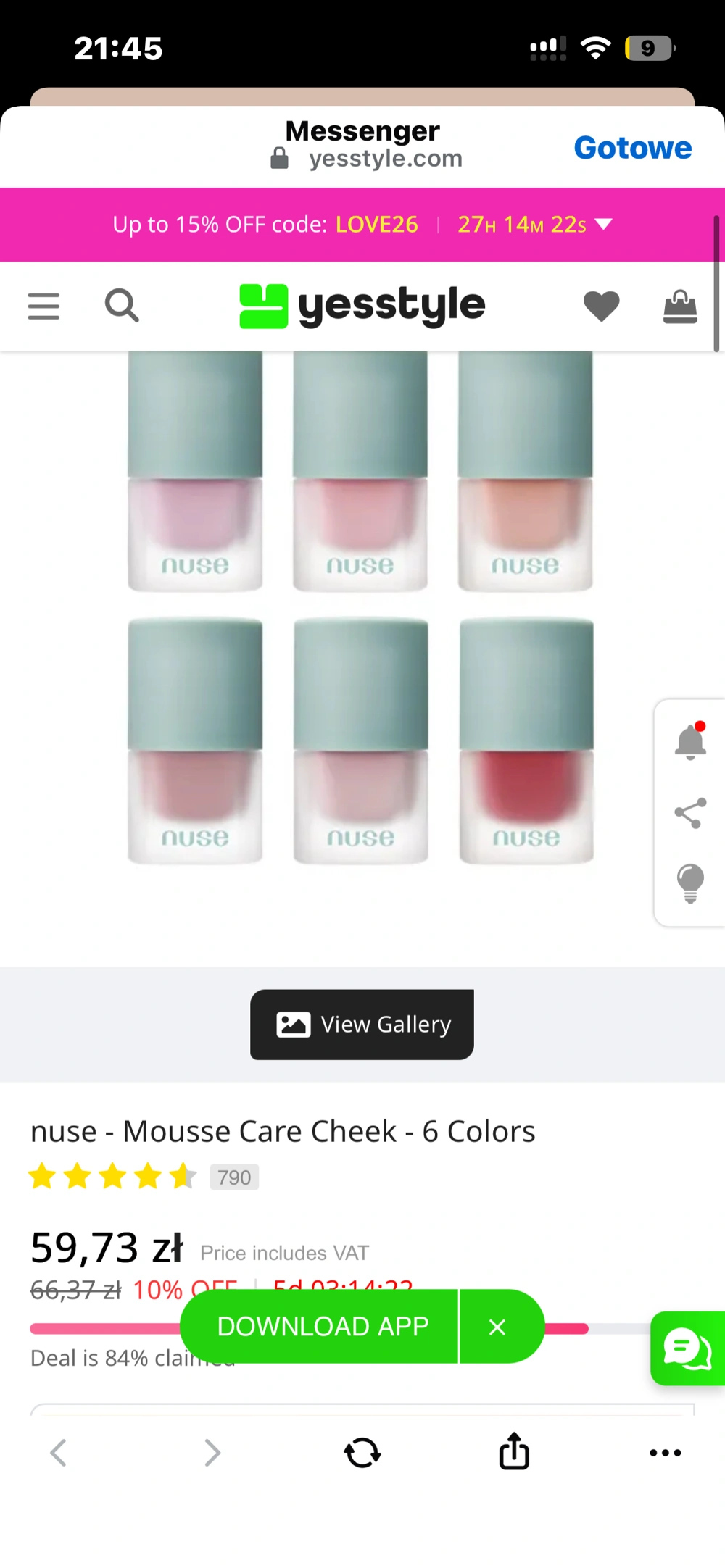
Task: Reload the page
Action: [x=362, y=1452]
